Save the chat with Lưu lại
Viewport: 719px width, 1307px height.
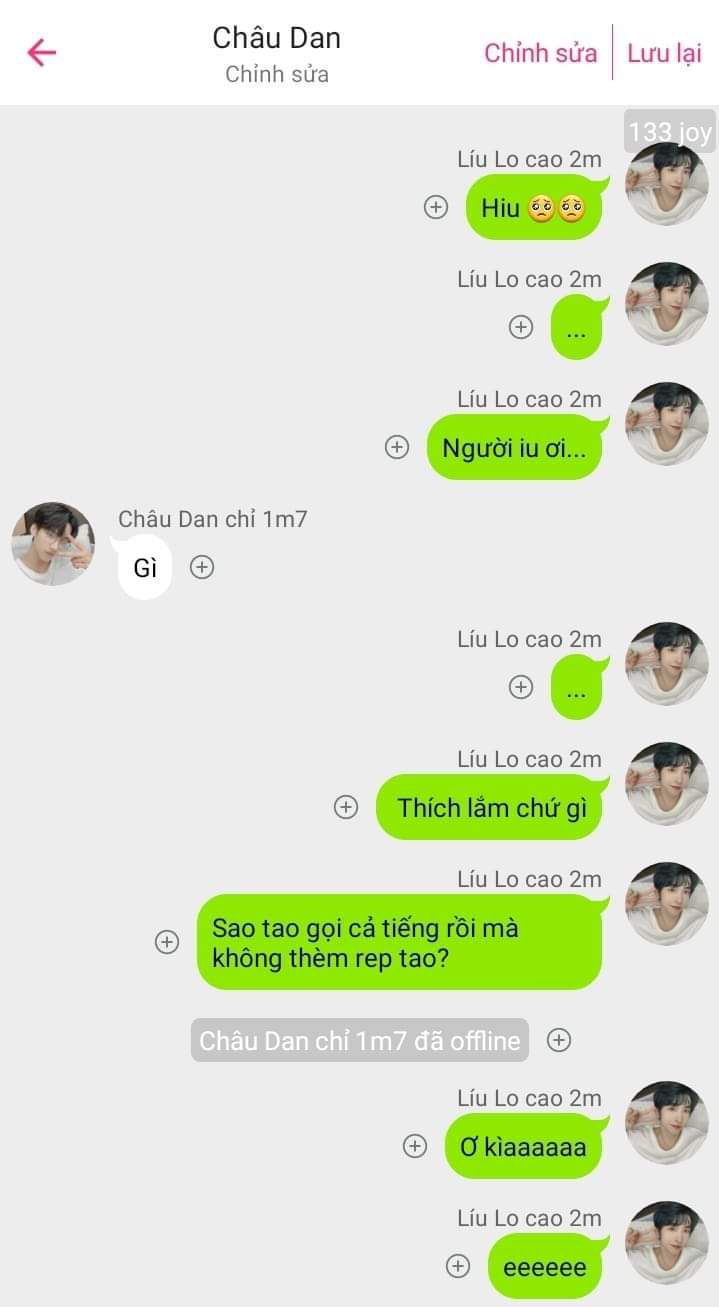[664, 53]
